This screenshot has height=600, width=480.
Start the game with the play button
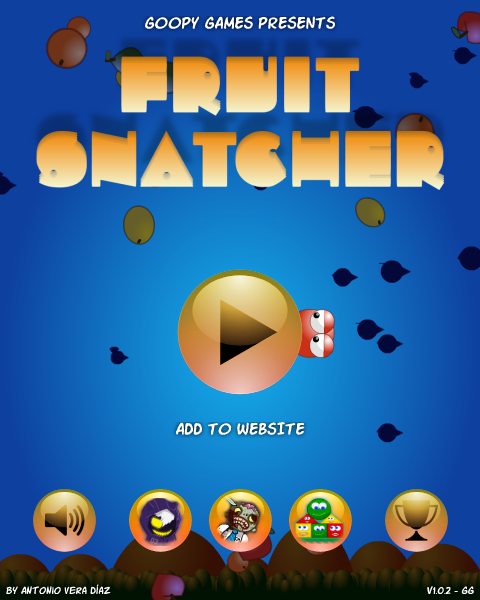pyautogui.click(x=240, y=332)
